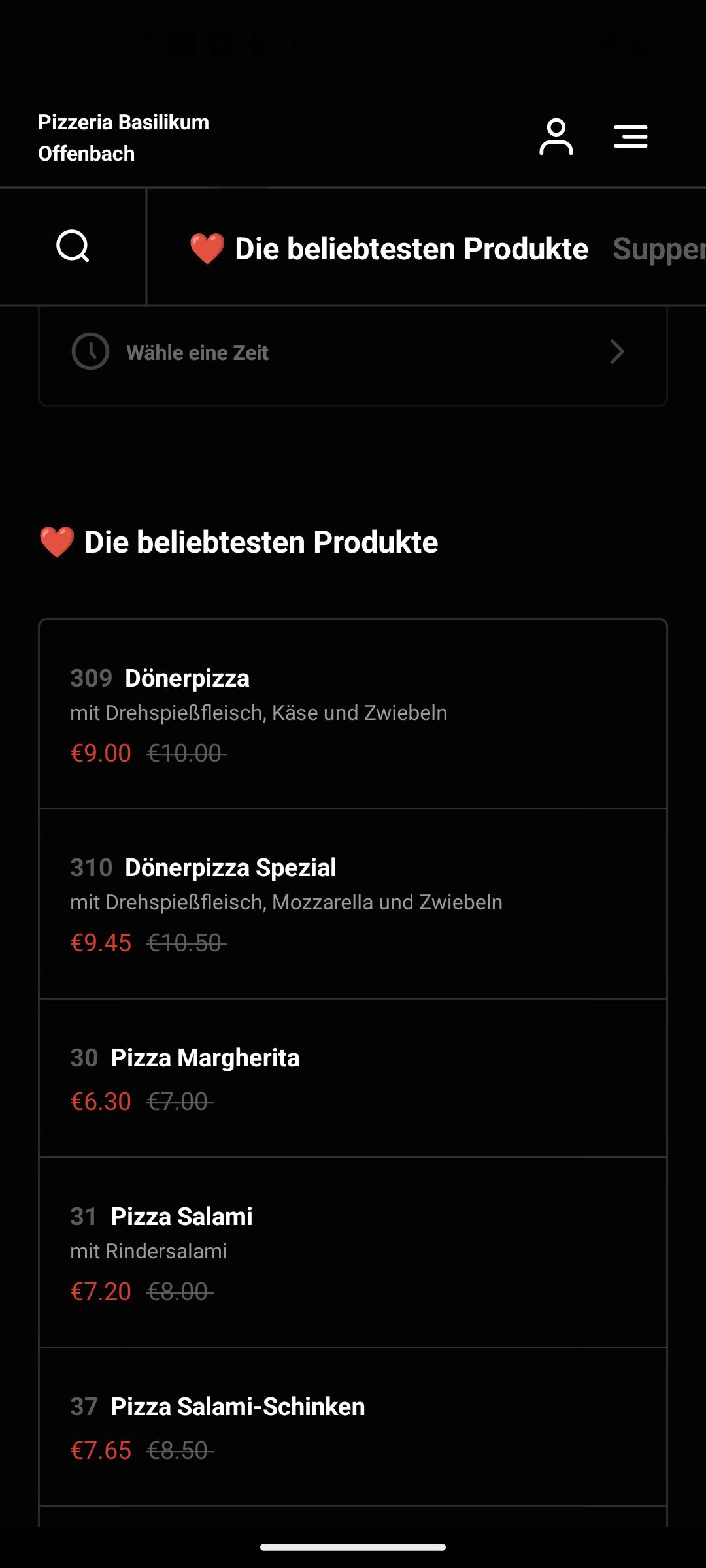Open the Wähle eine Zeit picker
Screen dimensions: 706x1568
pyautogui.click(x=353, y=353)
